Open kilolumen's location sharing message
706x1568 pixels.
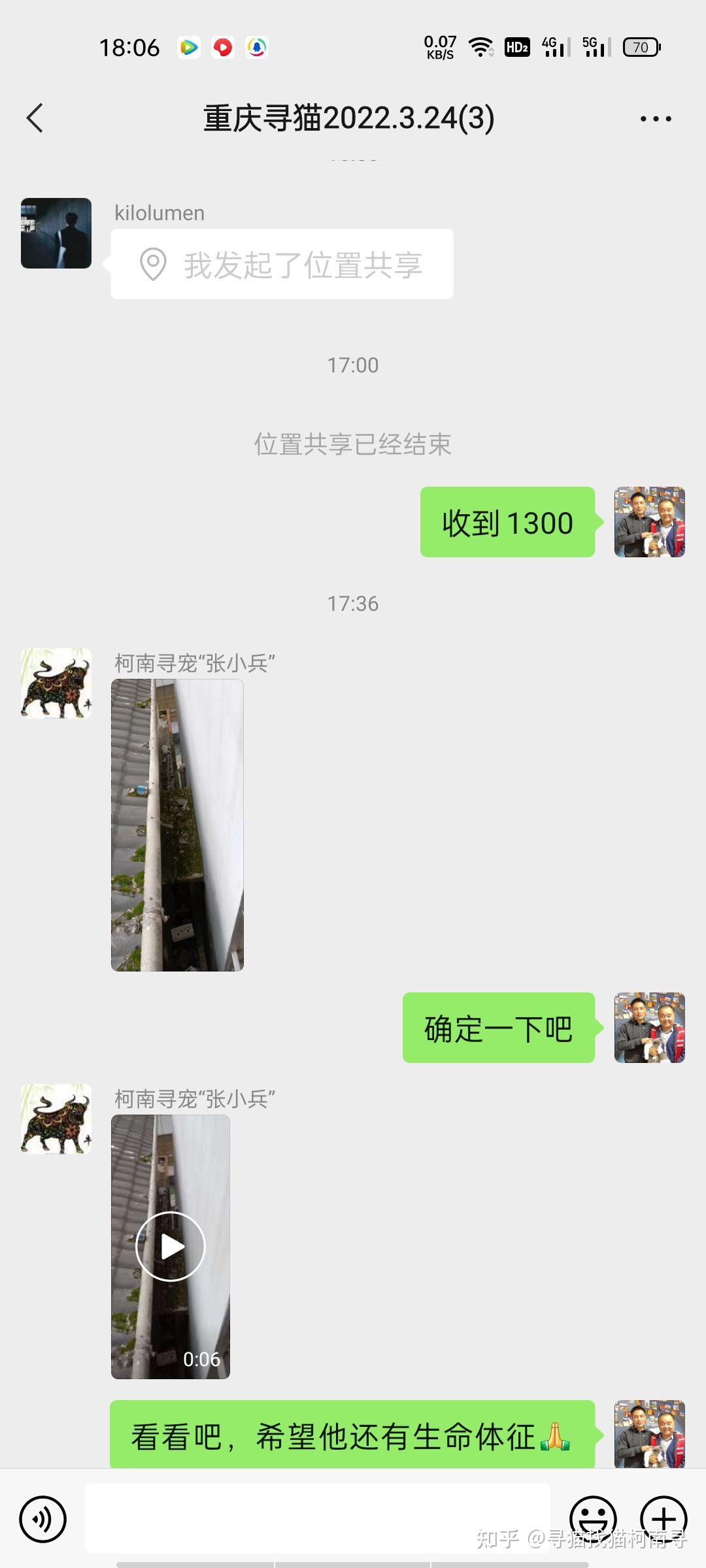[282, 264]
